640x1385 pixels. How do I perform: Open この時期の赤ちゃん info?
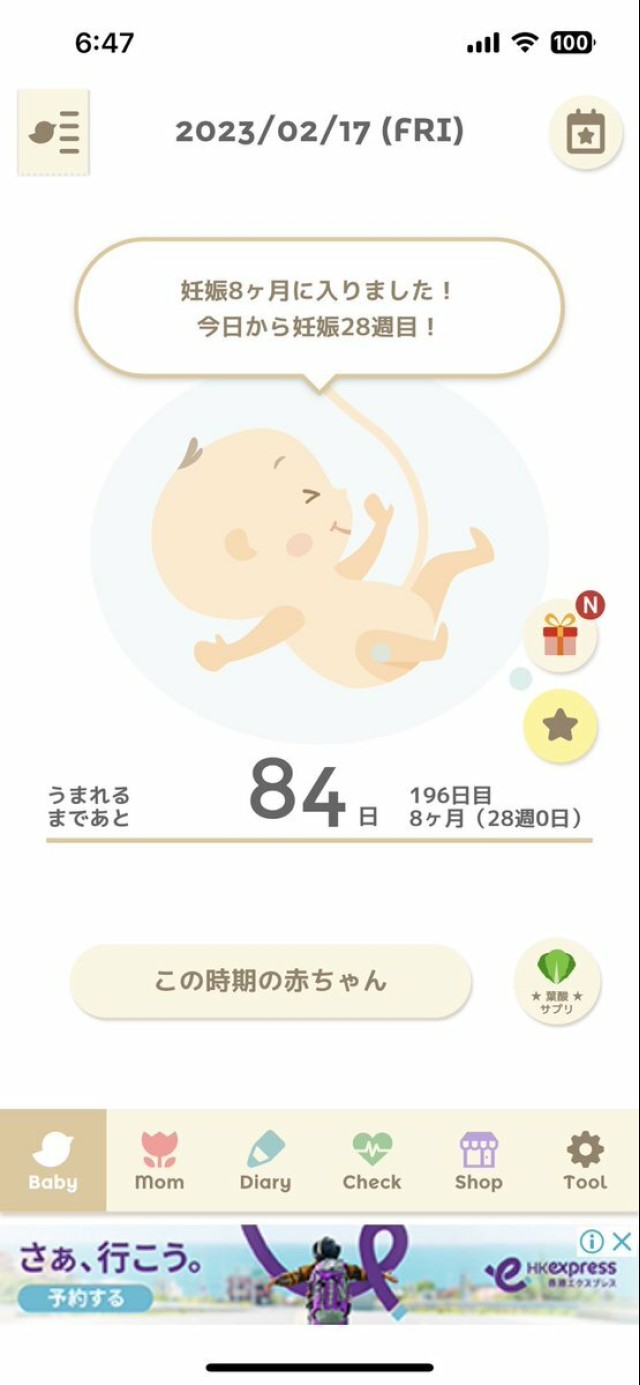point(270,981)
